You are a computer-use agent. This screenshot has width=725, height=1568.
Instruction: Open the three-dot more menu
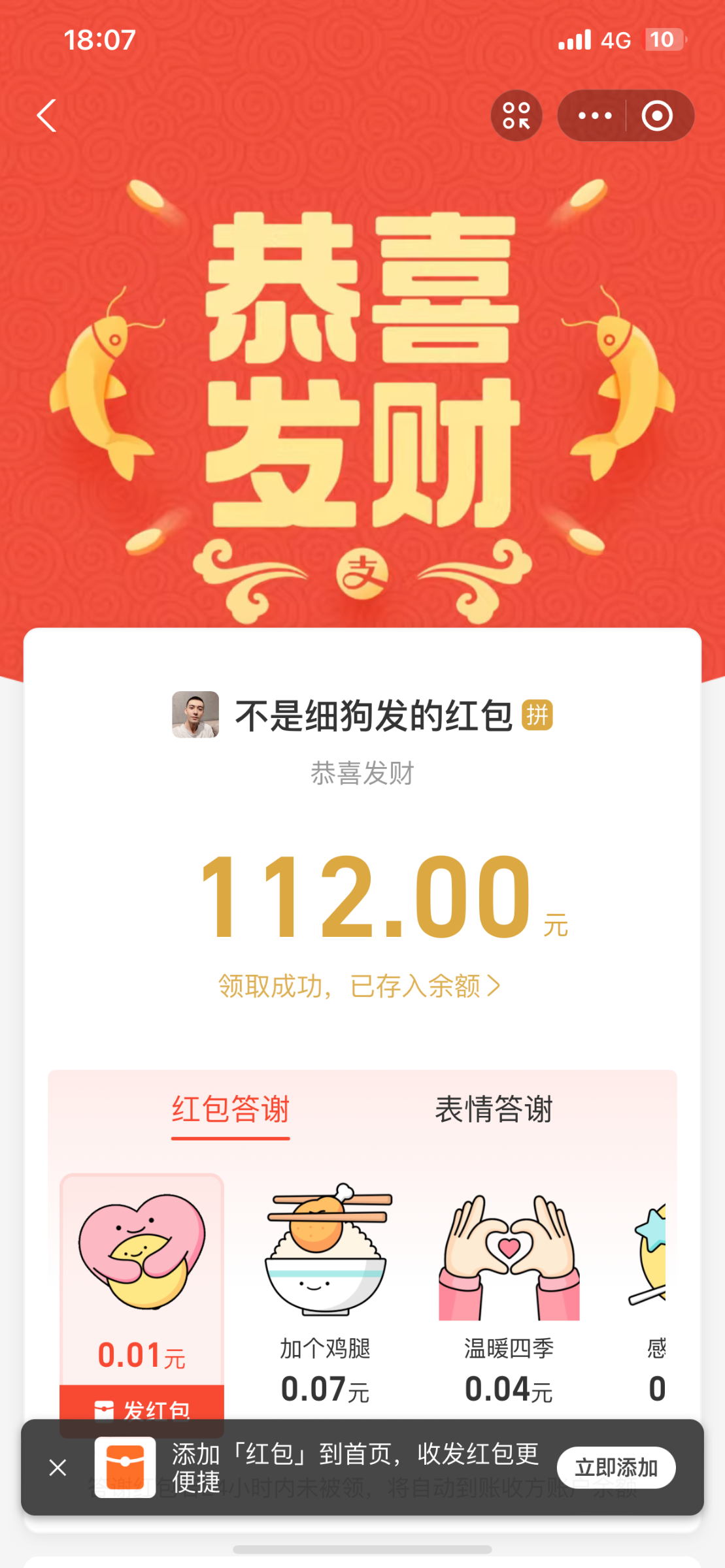[594, 116]
